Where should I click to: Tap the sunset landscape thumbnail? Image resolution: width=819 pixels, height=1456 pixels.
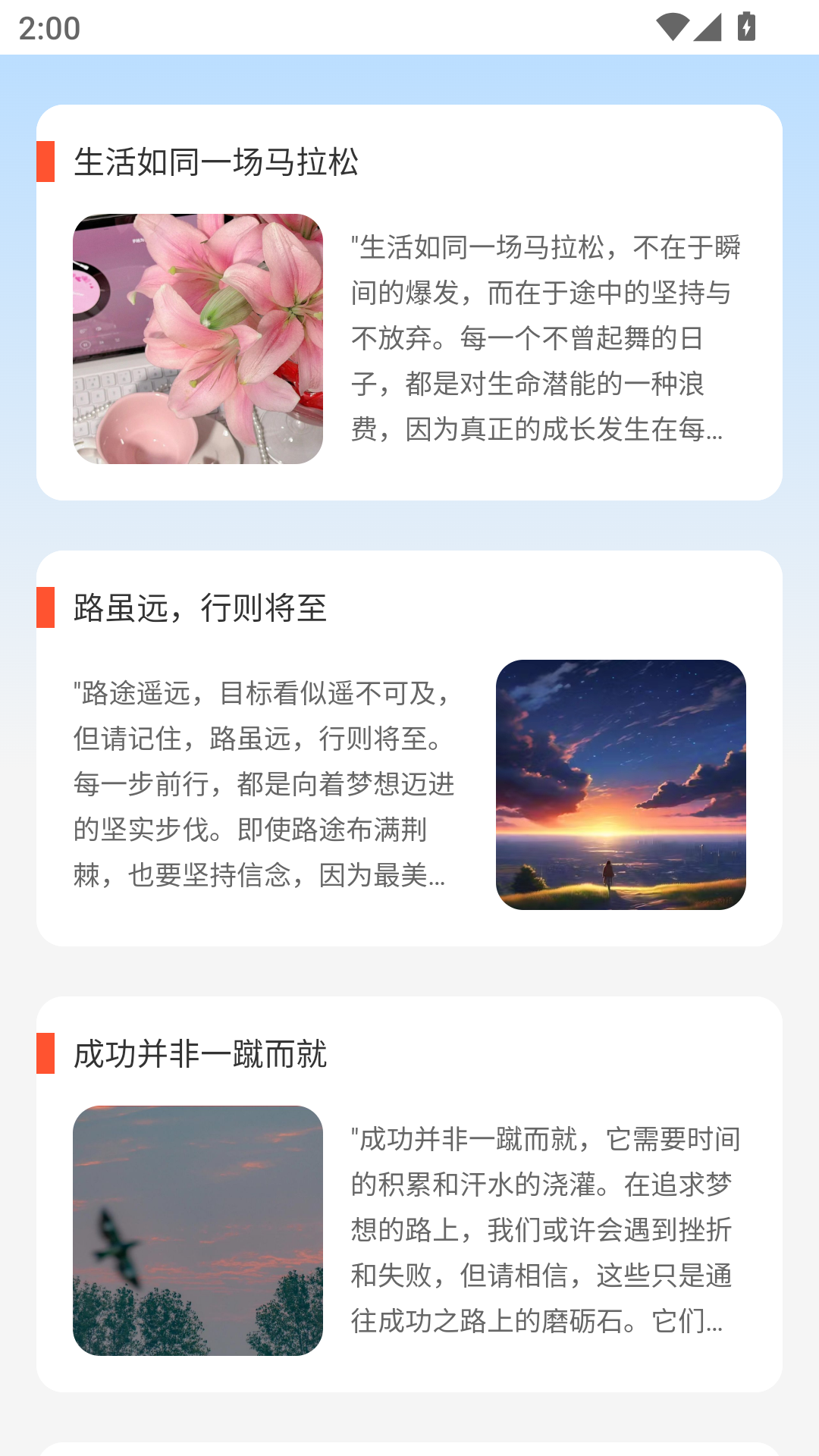pyautogui.click(x=621, y=786)
